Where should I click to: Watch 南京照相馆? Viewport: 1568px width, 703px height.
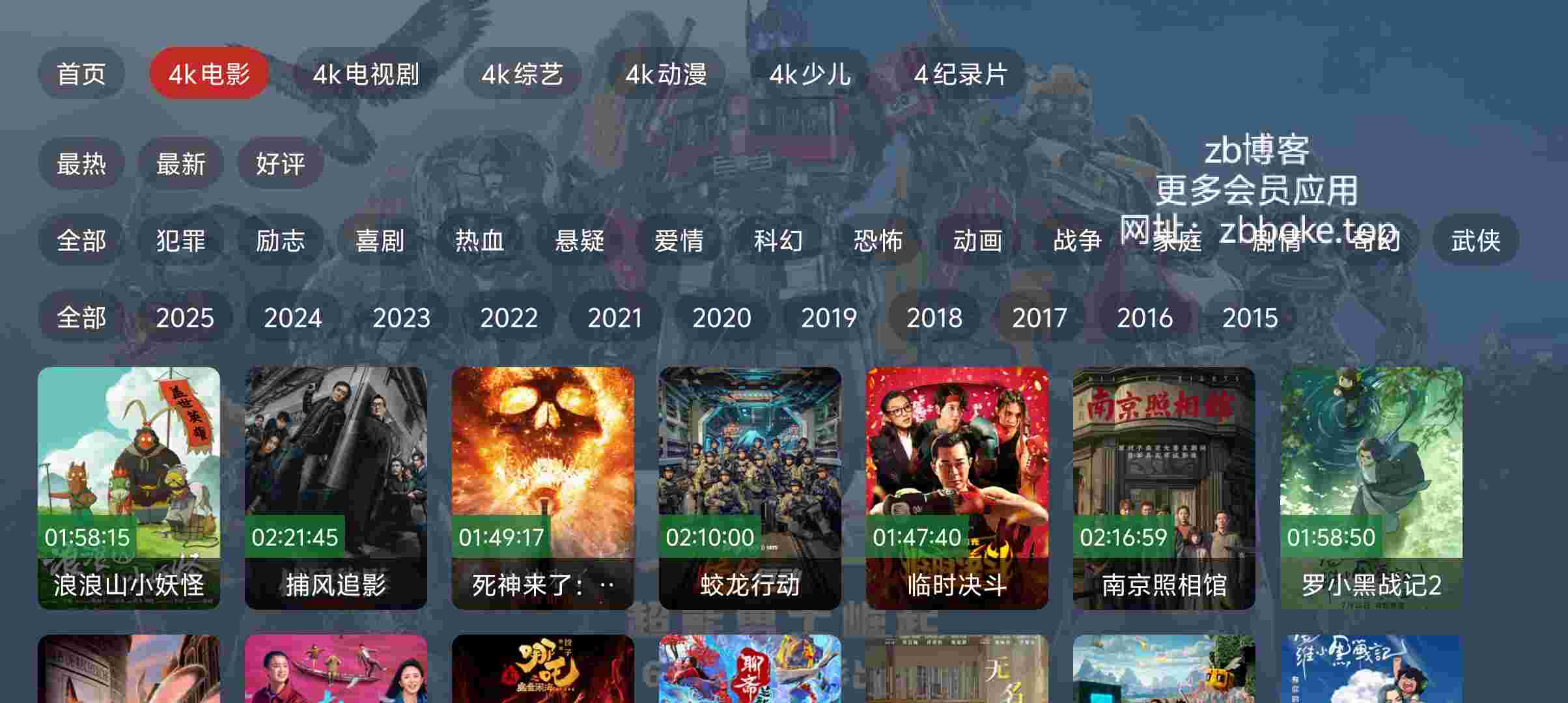pyautogui.click(x=1164, y=488)
